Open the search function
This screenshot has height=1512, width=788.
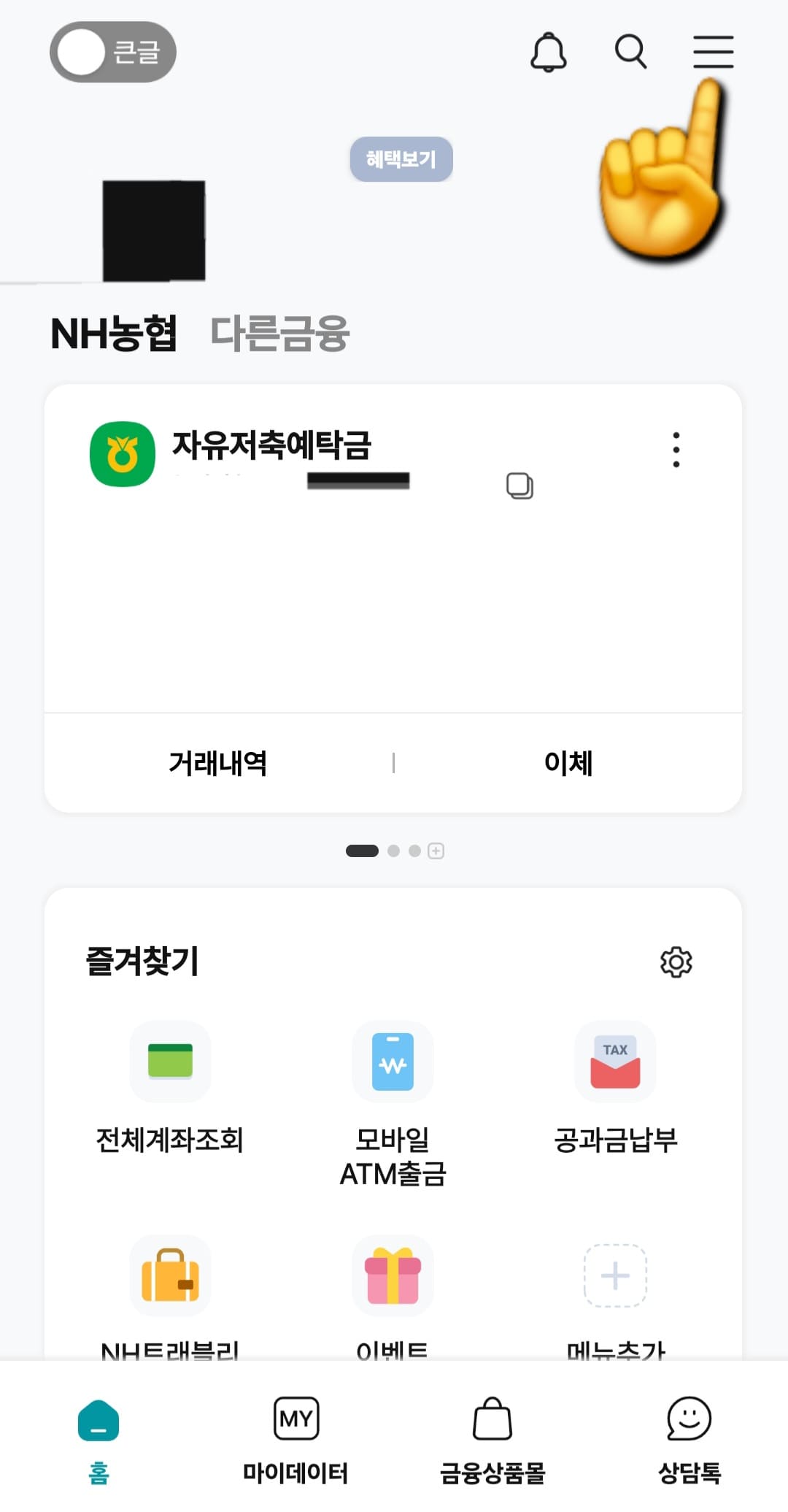point(629,52)
